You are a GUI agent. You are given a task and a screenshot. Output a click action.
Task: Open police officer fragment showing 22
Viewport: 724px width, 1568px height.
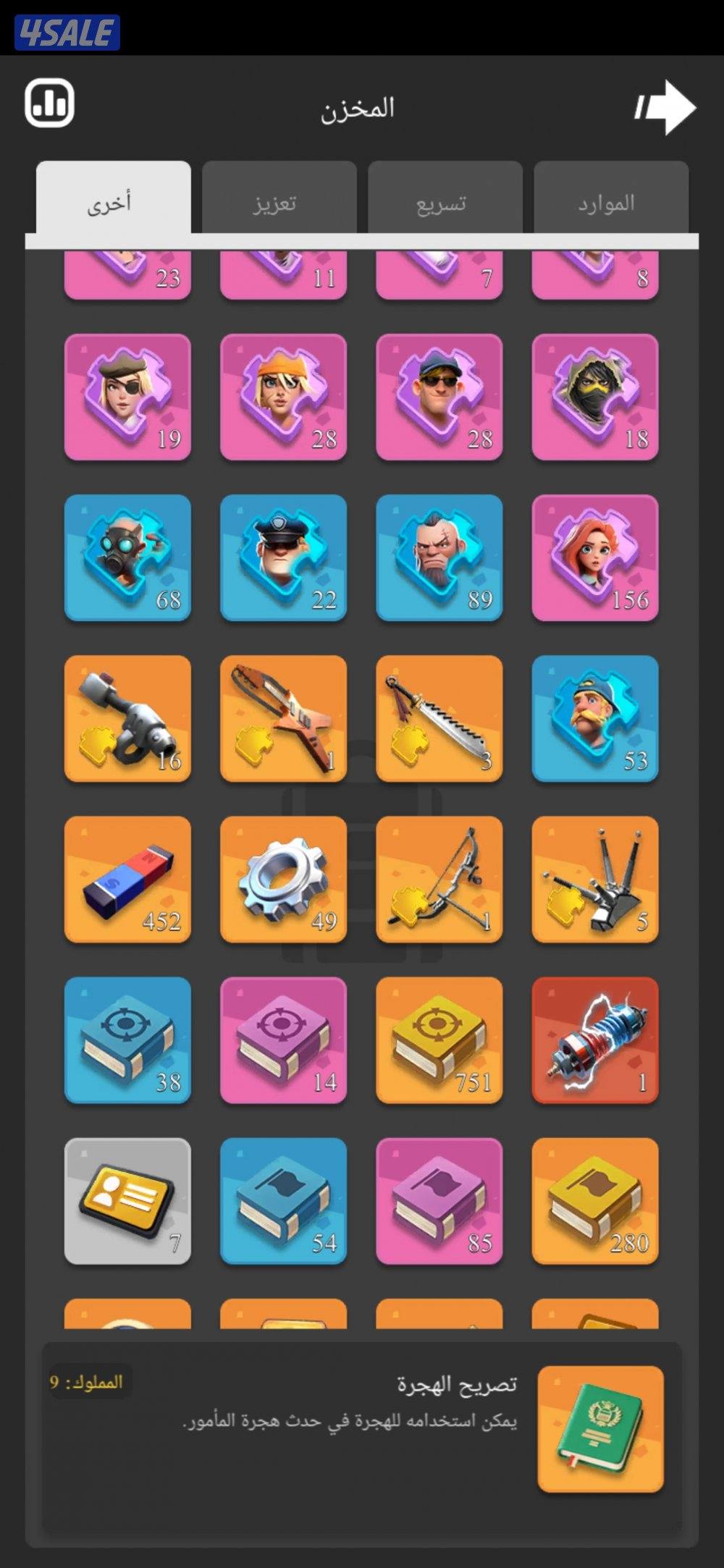pyautogui.click(x=283, y=557)
